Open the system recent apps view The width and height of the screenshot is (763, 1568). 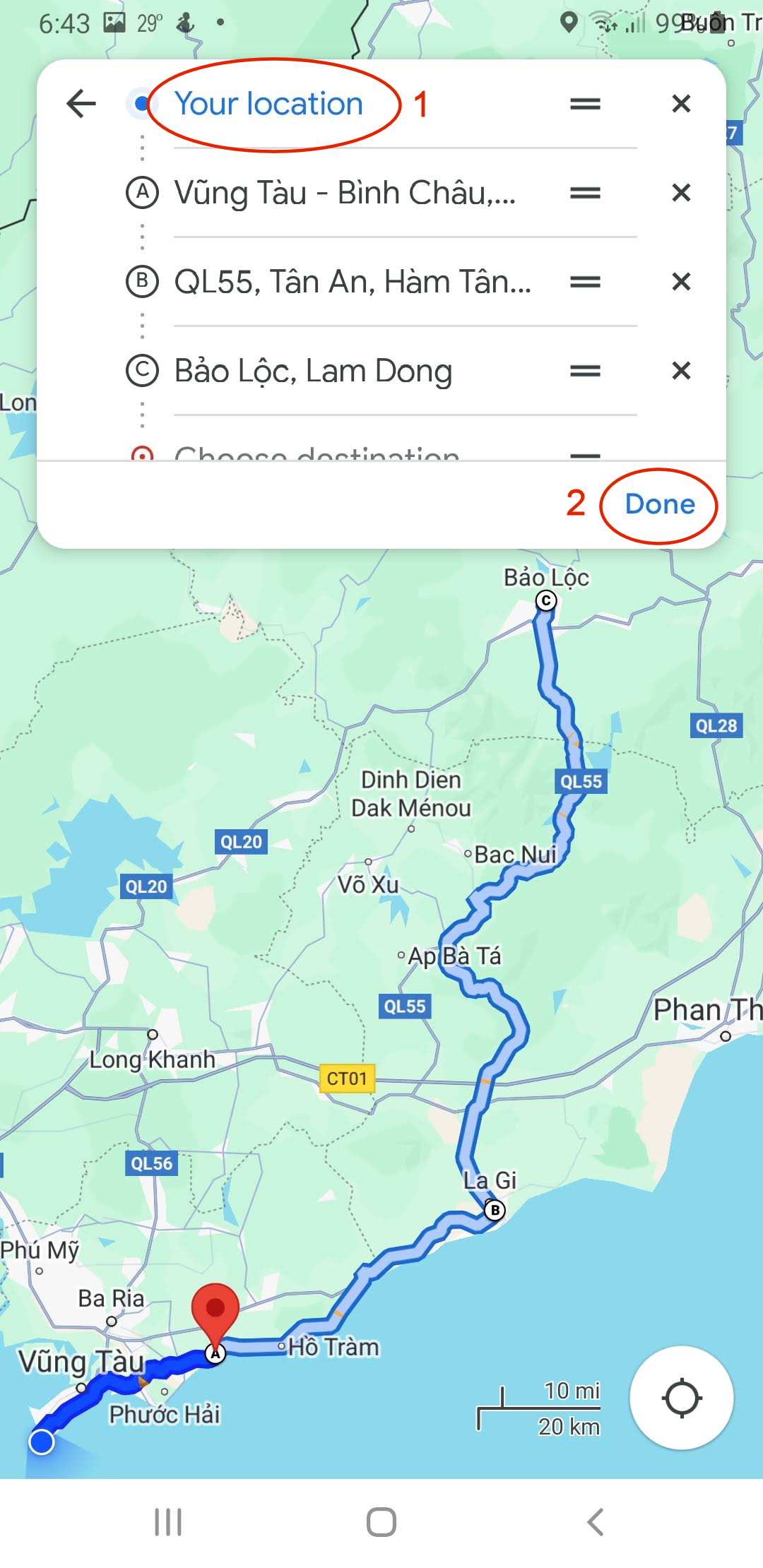168,1522
